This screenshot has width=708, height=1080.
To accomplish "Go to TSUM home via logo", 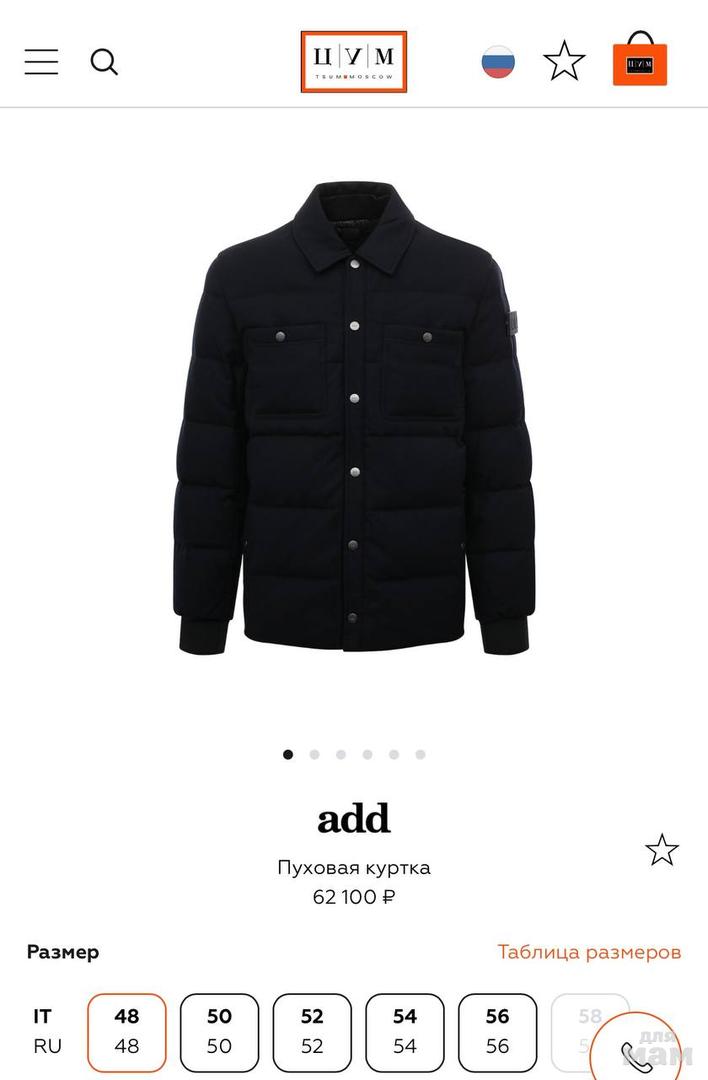I will 354,62.
